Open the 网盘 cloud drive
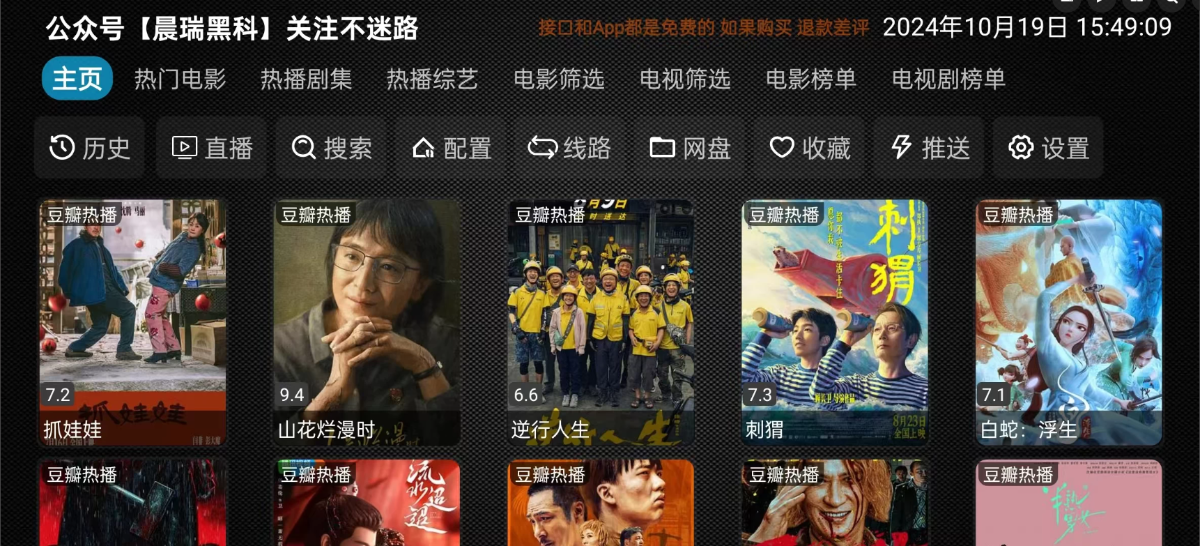Screen dimensions: 1200x546 [x=690, y=148]
